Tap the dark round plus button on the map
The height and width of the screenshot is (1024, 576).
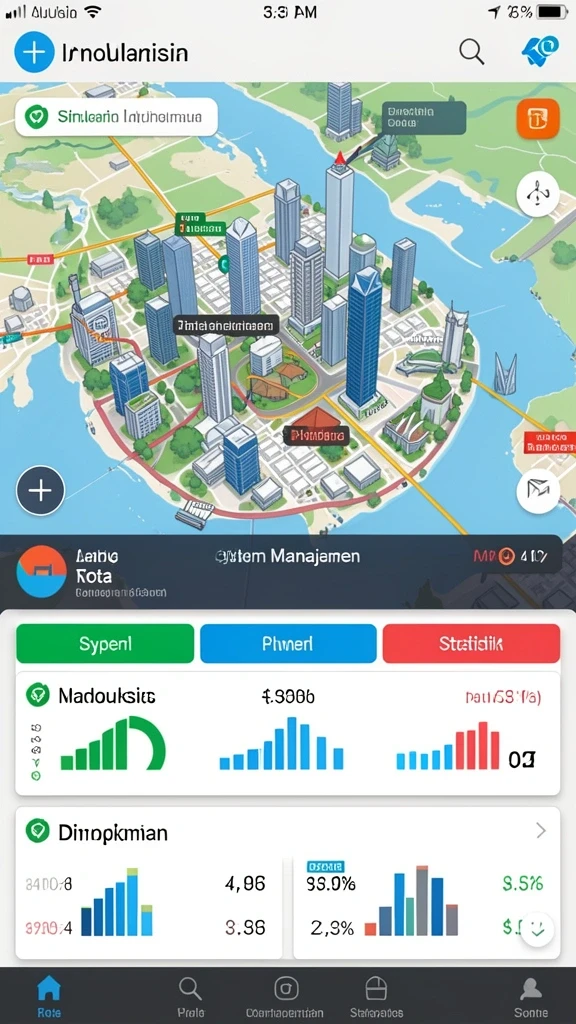pos(40,490)
